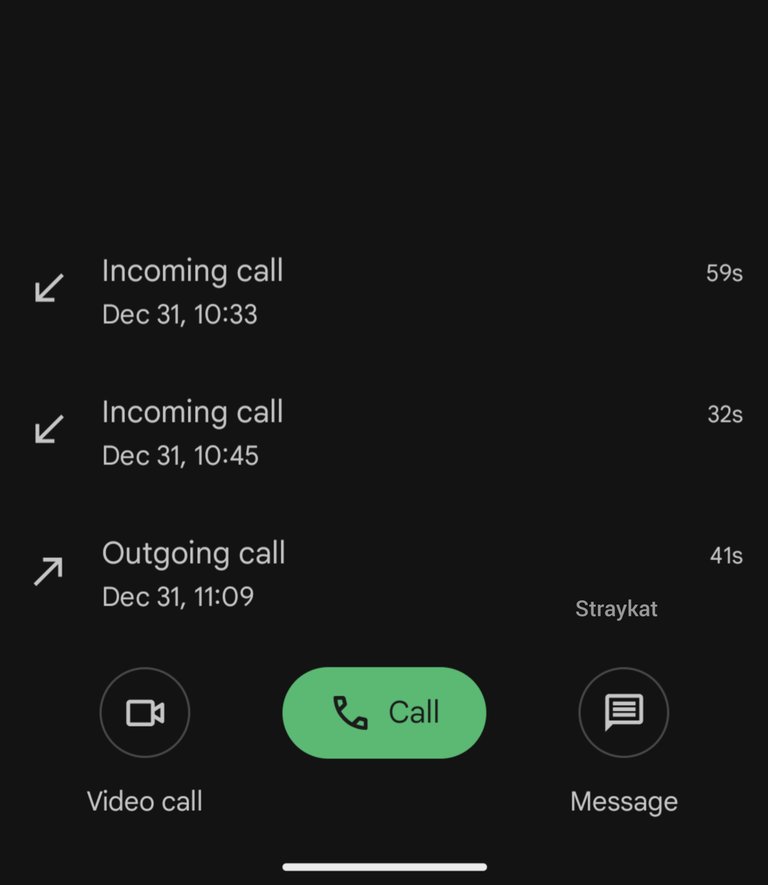The height and width of the screenshot is (885, 768).
Task: Open the incoming call from 10:33
Action: (384, 291)
